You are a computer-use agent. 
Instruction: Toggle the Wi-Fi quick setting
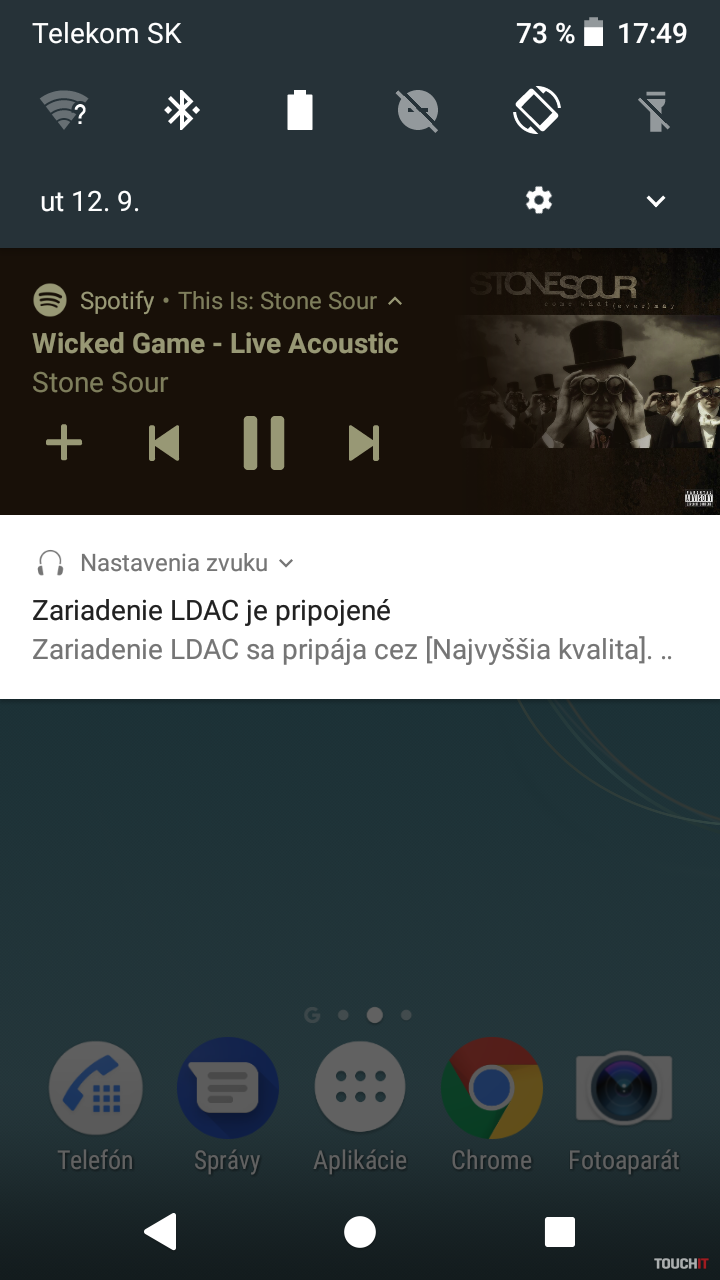[x=64, y=110]
